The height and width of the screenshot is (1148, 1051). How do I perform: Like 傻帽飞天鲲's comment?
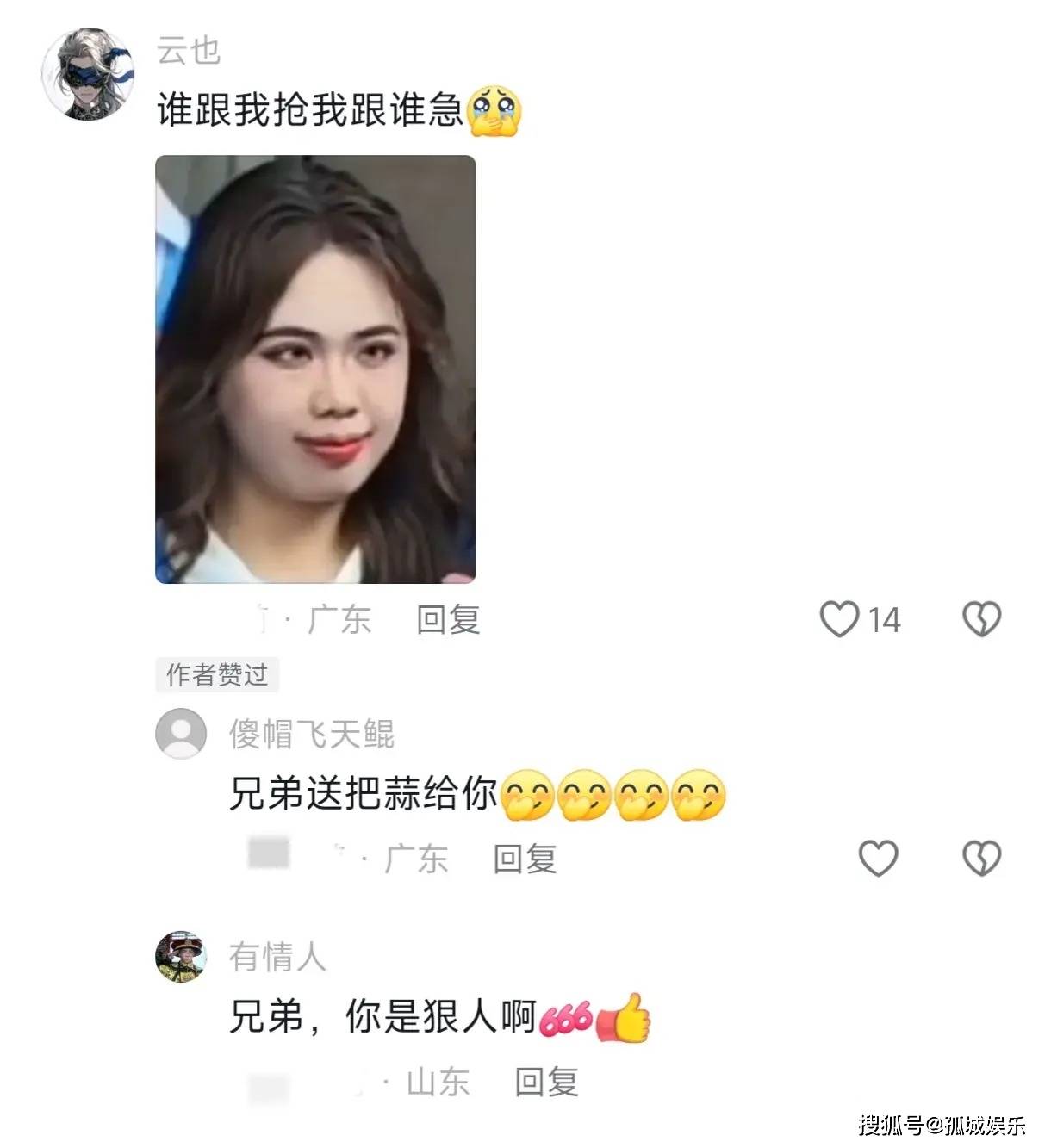click(x=878, y=859)
